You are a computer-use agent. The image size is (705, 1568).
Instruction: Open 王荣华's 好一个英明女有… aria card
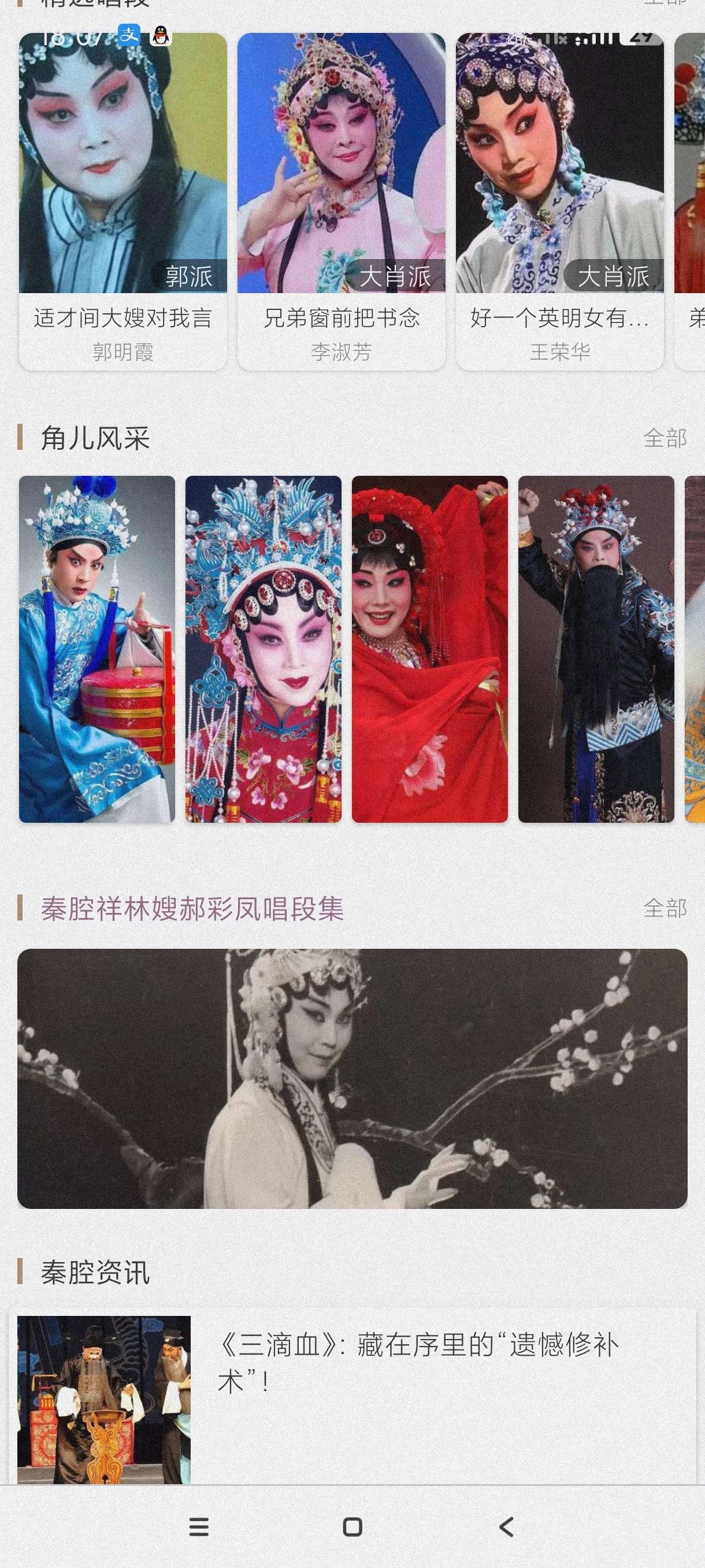click(559, 201)
